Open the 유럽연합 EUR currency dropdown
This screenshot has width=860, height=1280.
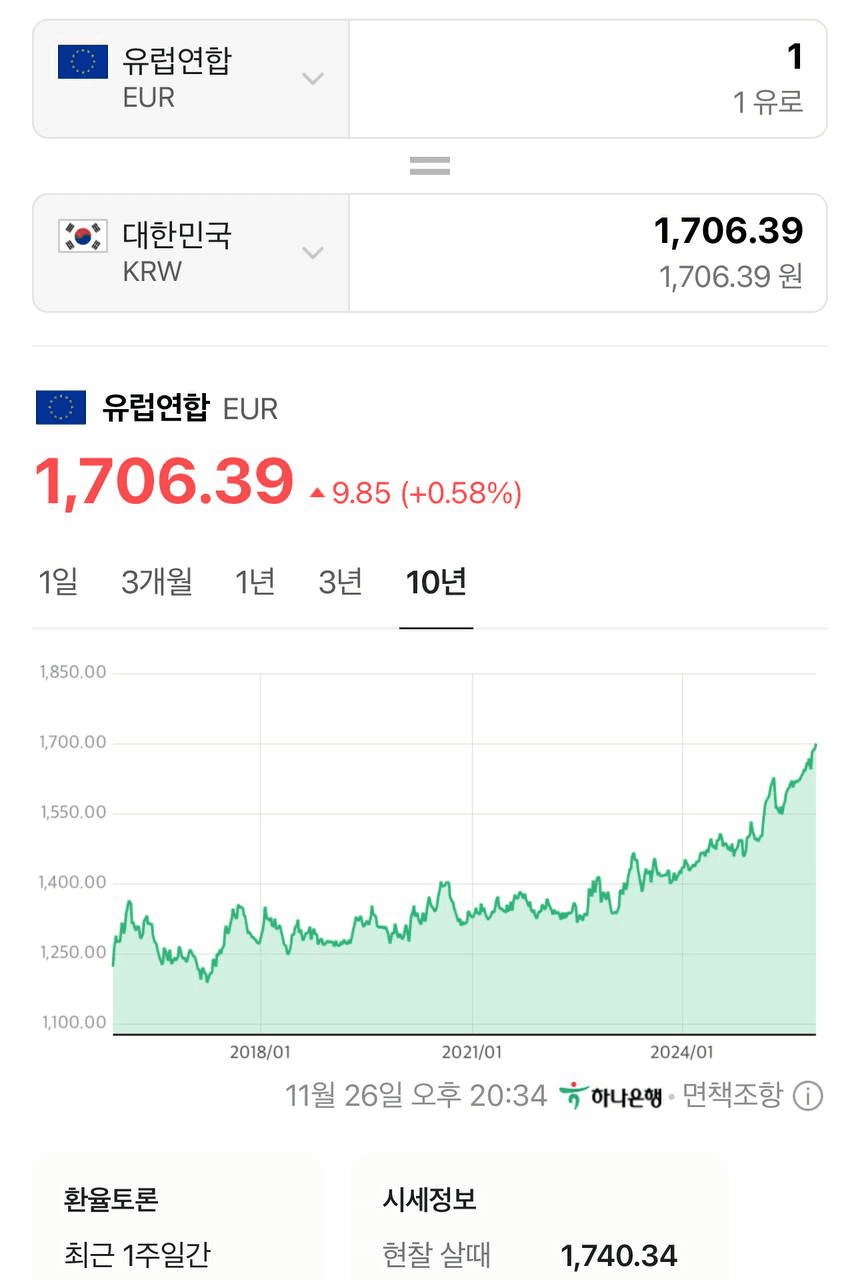(x=192, y=79)
